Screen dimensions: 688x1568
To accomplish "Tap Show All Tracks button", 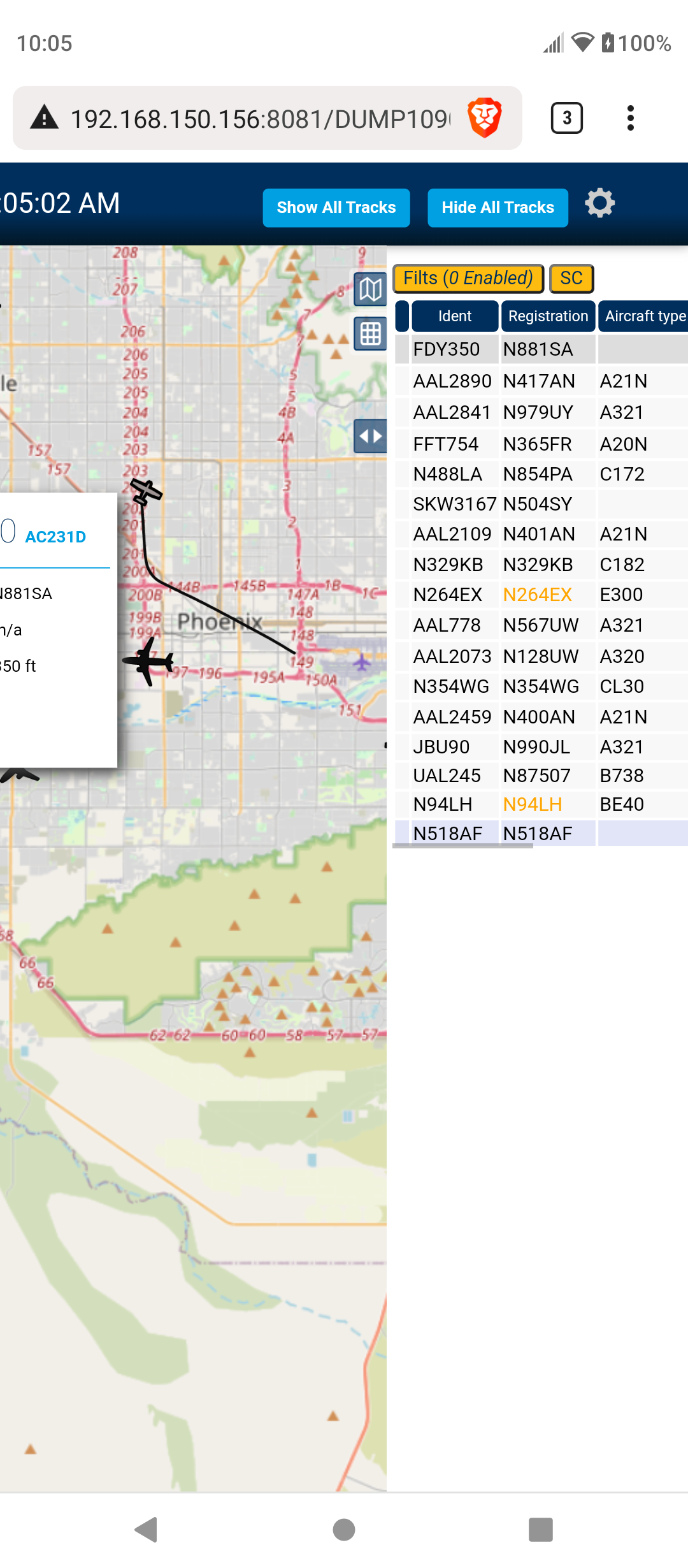I will (336, 208).
